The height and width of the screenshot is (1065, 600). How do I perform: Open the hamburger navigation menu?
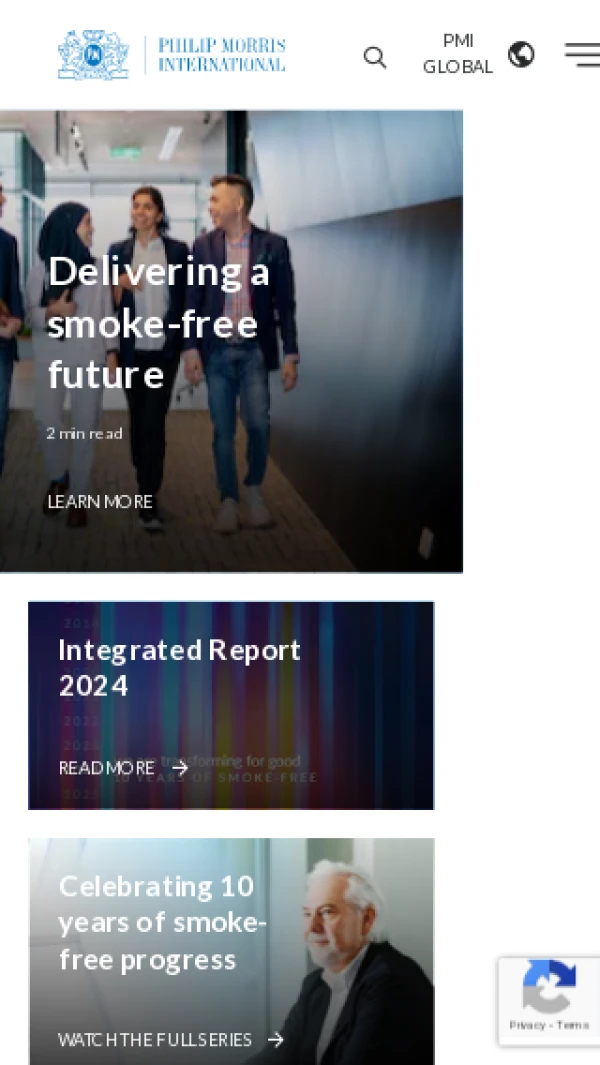click(x=581, y=54)
